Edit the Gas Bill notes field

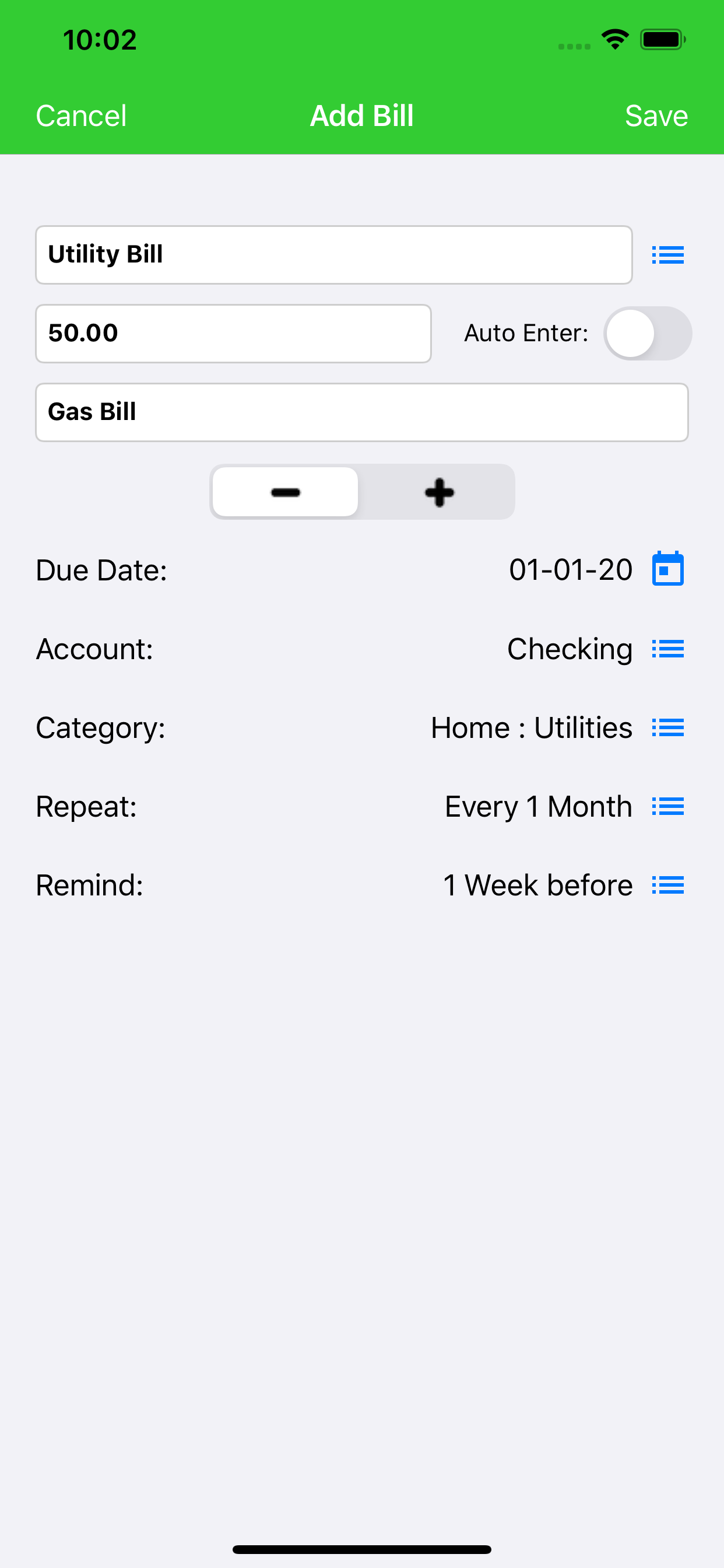[361, 412]
